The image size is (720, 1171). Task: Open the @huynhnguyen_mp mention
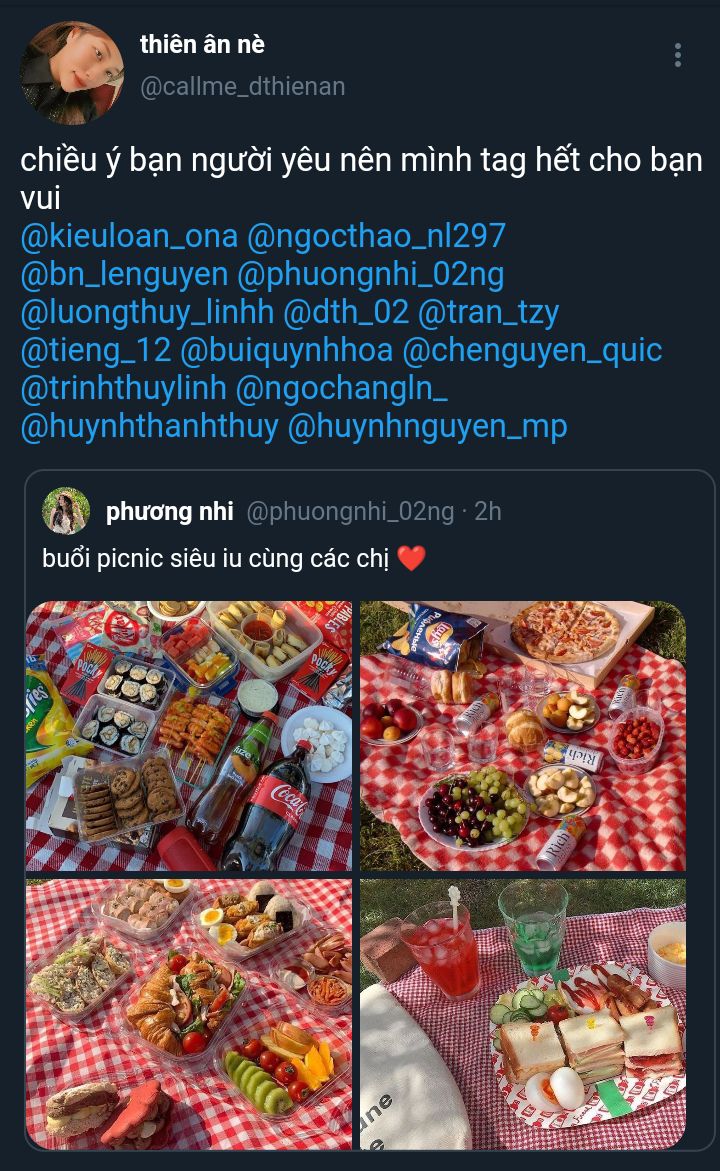click(x=427, y=426)
